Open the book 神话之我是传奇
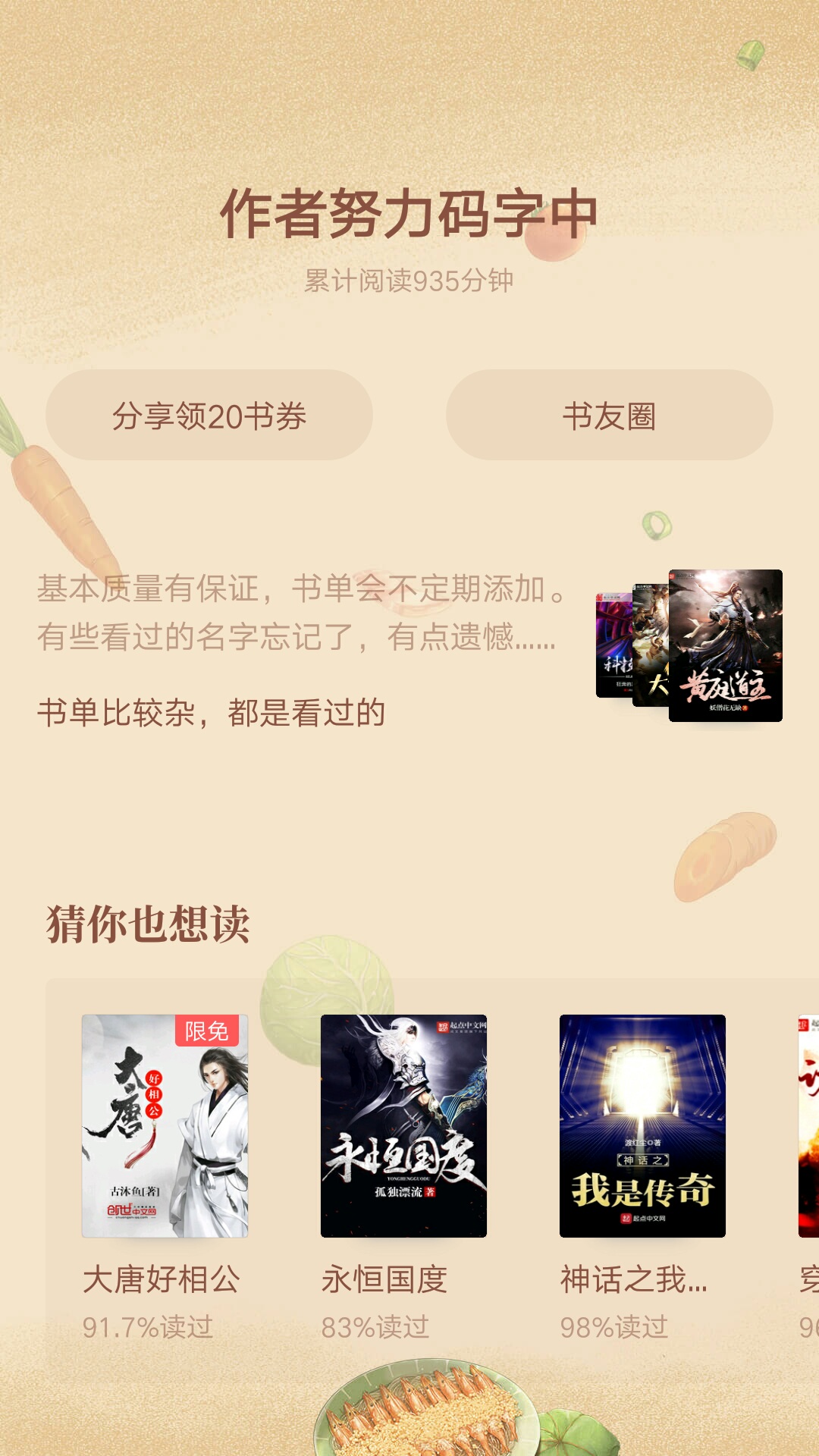Viewport: 819px width, 1456px height. [642, 1125]
